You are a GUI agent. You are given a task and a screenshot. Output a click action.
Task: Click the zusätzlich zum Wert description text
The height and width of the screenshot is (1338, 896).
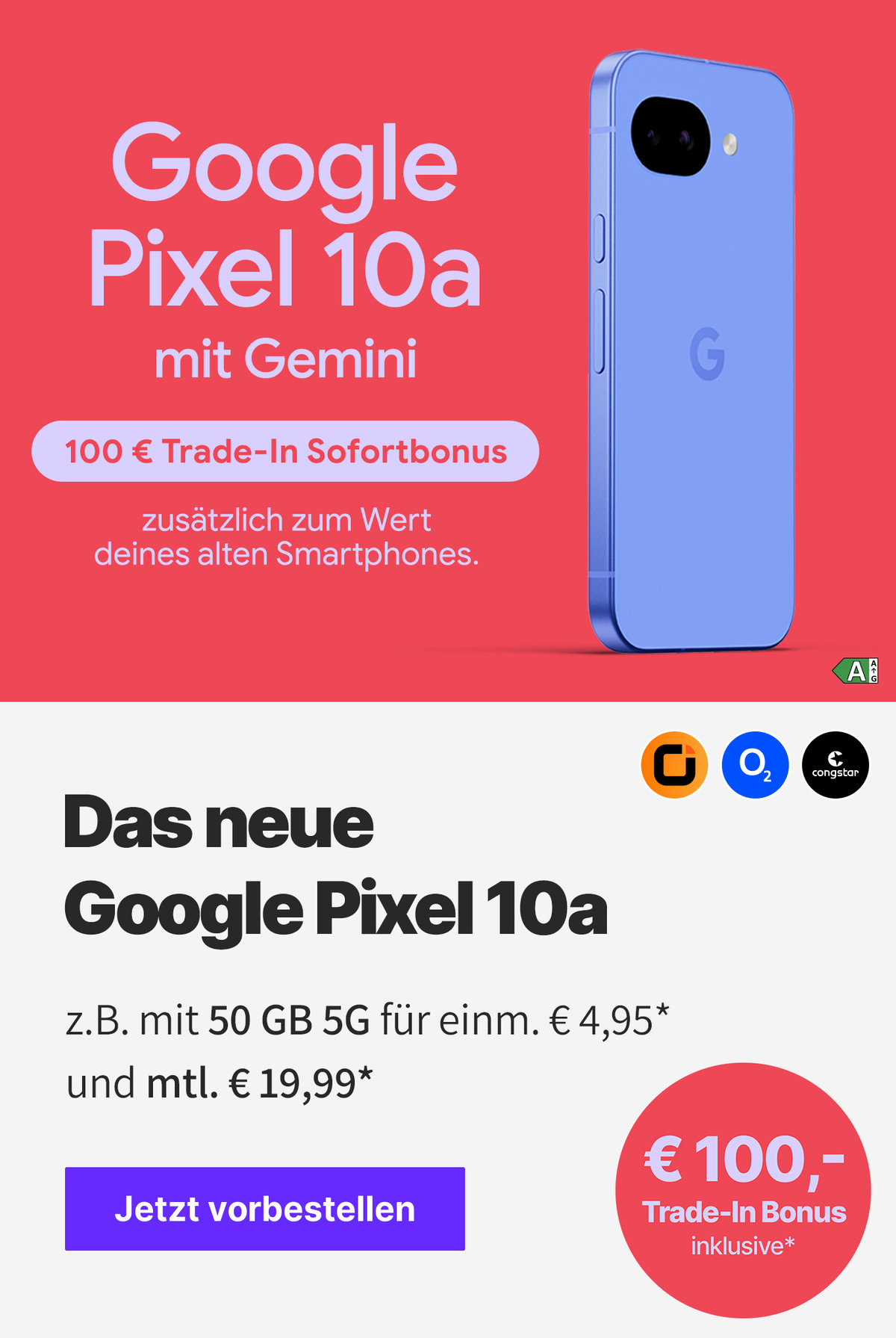coord(287,536)
